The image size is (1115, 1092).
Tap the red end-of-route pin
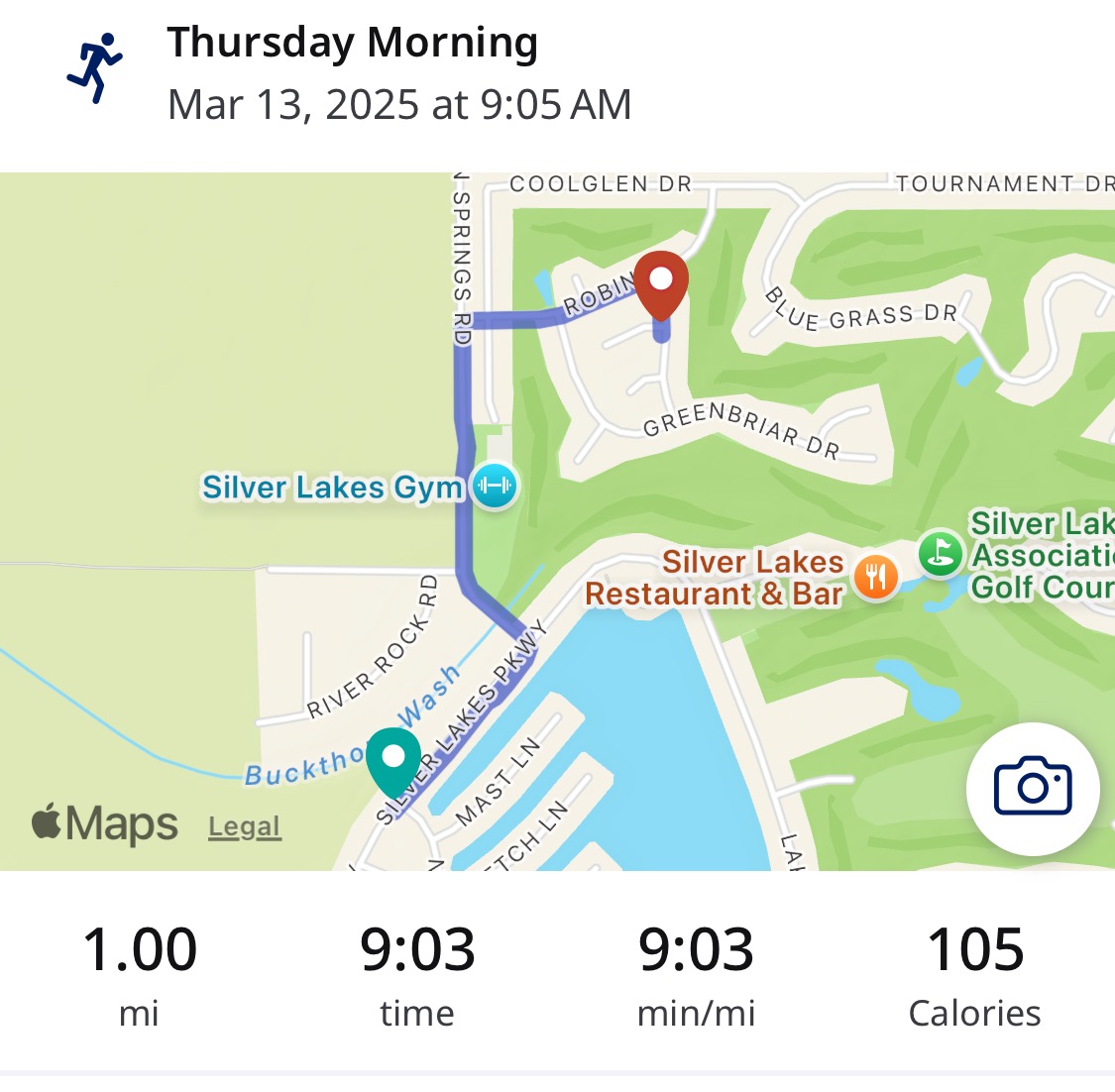661,281
